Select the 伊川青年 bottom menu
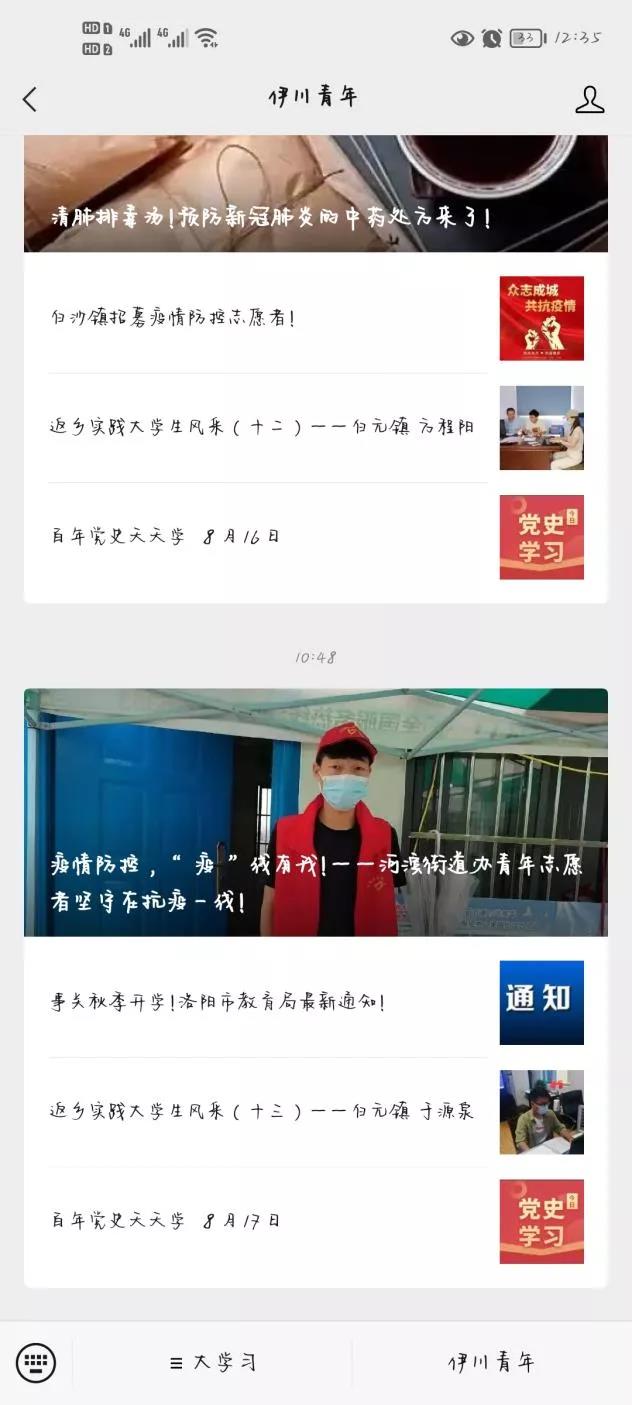The width and height of the screenshot is (632, 1405). pos(491,1363)
